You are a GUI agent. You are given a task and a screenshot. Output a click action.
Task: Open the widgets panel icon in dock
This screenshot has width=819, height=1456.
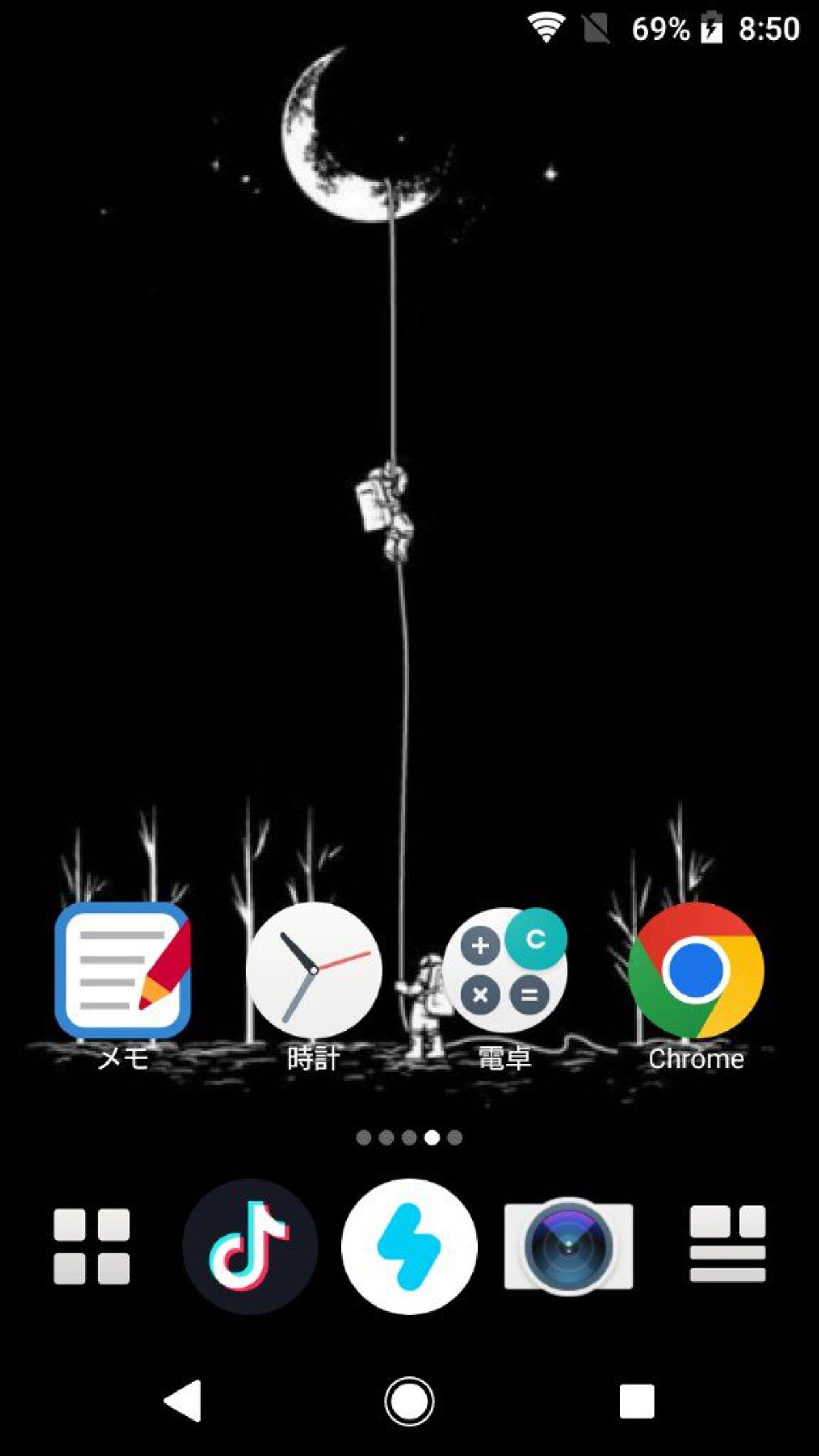tap(728, 1244)
